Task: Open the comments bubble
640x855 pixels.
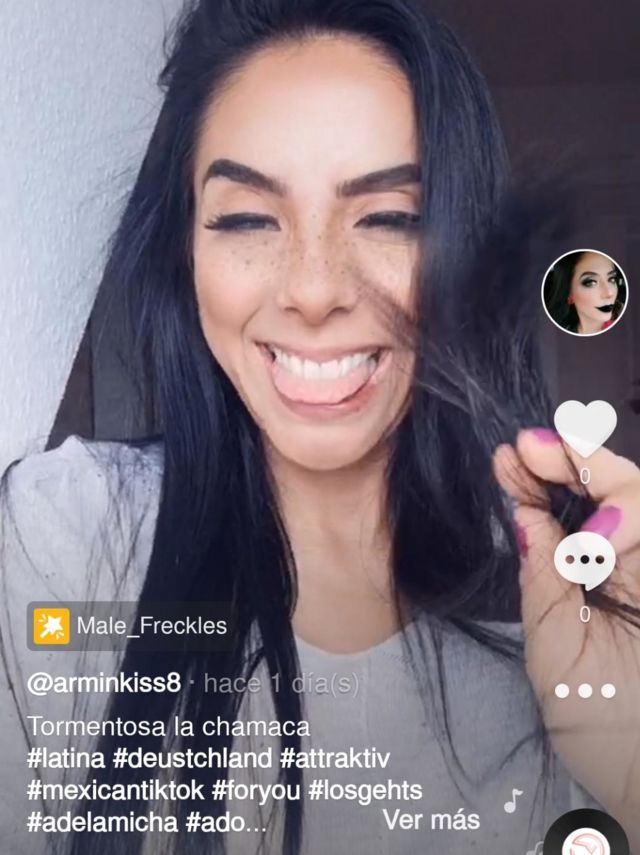Action: click(585, 560)
